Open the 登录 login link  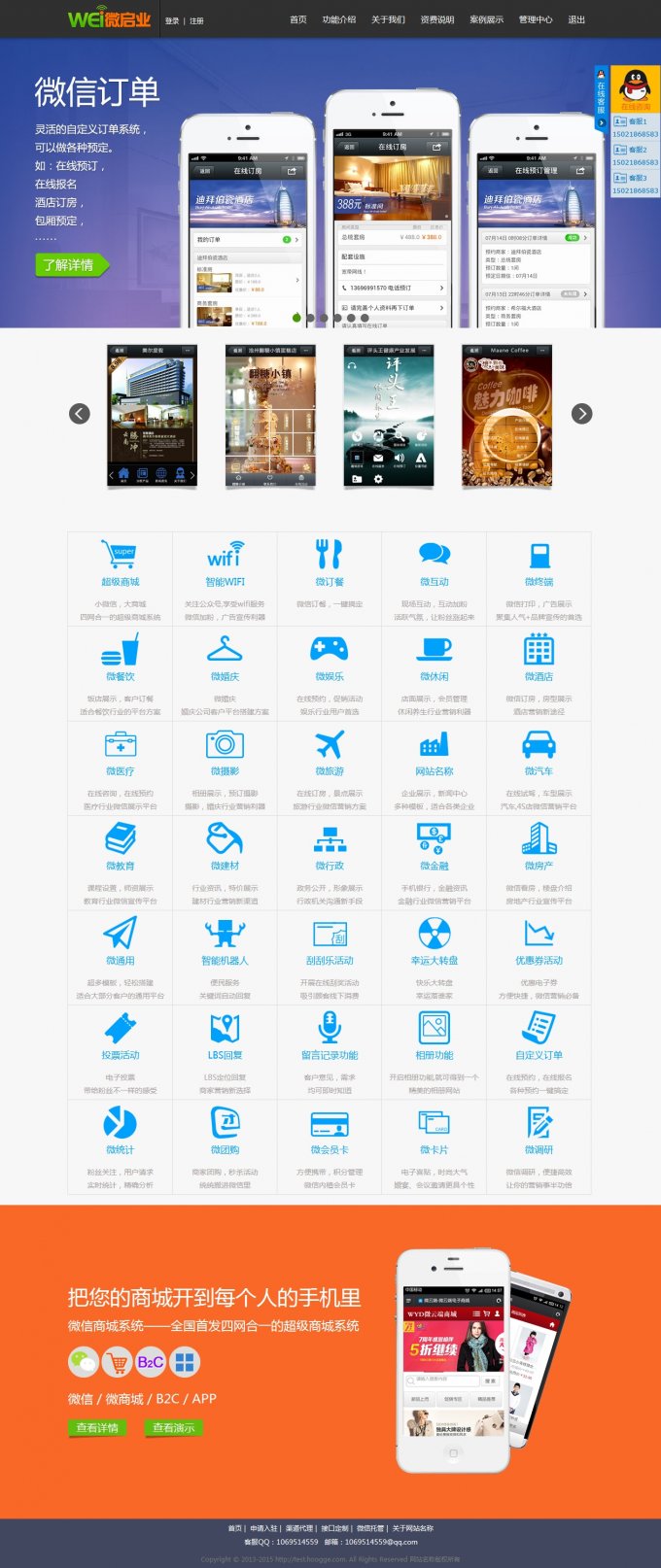172,20
